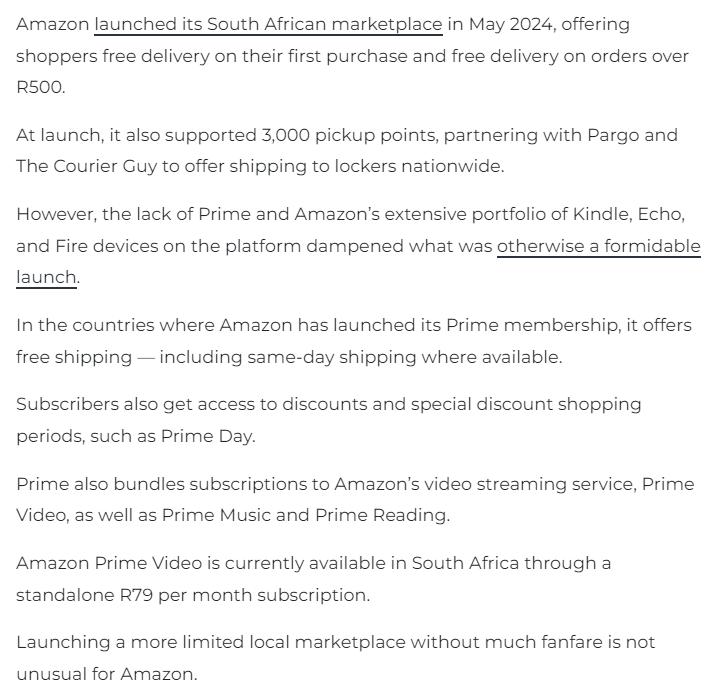The width and height of the screenshot is (726, 696).
Task: Open the 'launched its South African marketplace' link
Action: pyautogui.click(x=268, y=24)
